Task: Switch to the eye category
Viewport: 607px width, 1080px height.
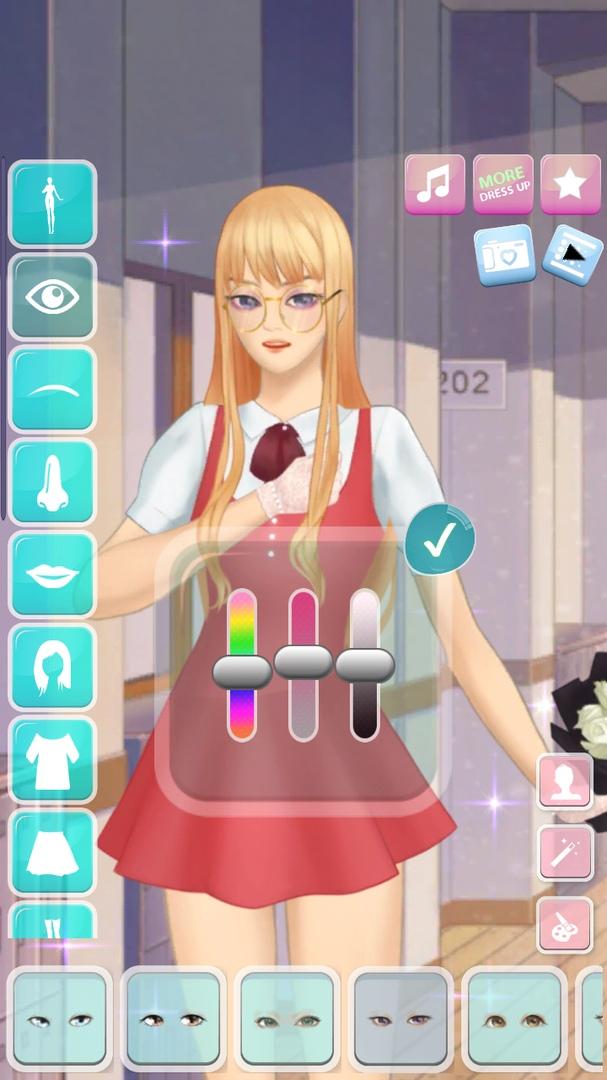Action: click(x=52, y=296)
